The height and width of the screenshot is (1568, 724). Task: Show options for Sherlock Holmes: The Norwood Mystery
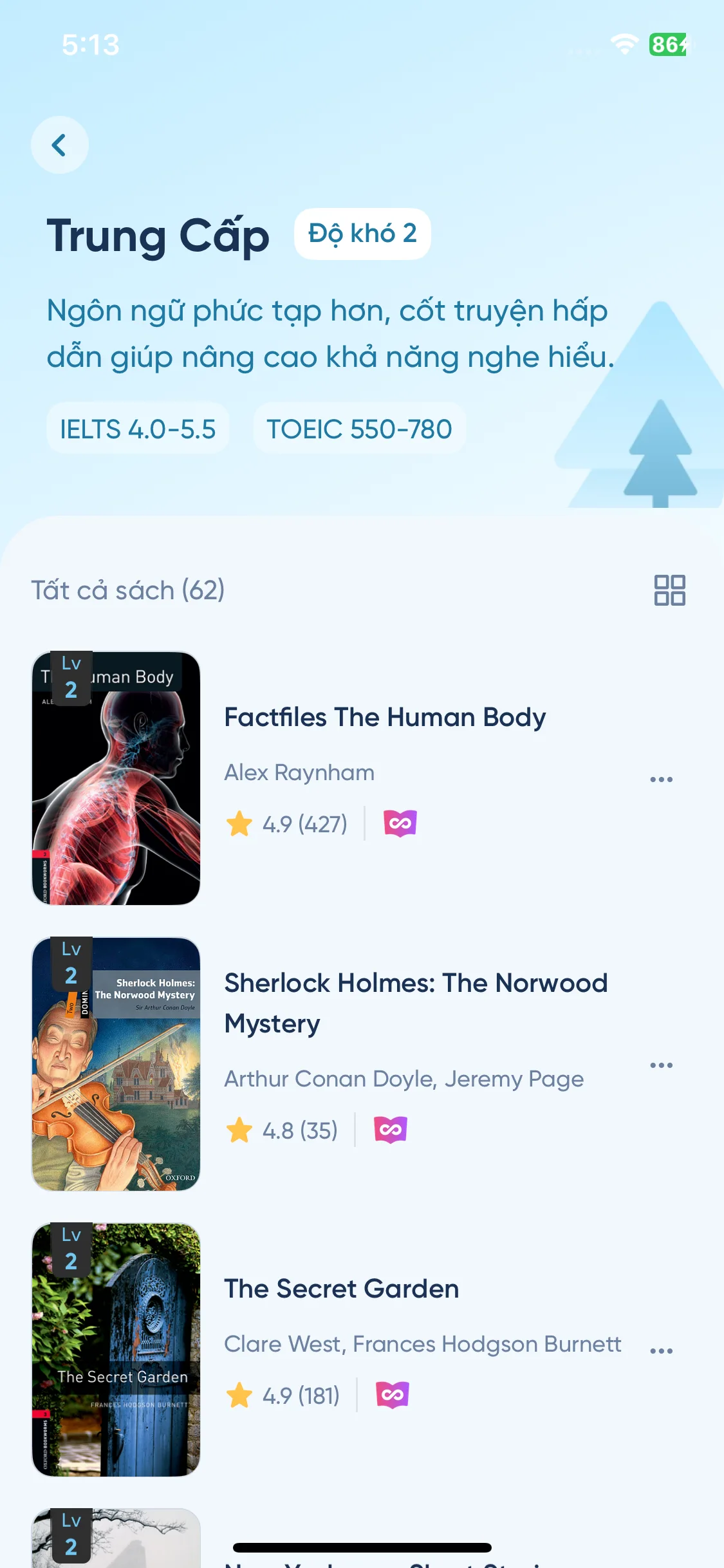coord(661,1065)
